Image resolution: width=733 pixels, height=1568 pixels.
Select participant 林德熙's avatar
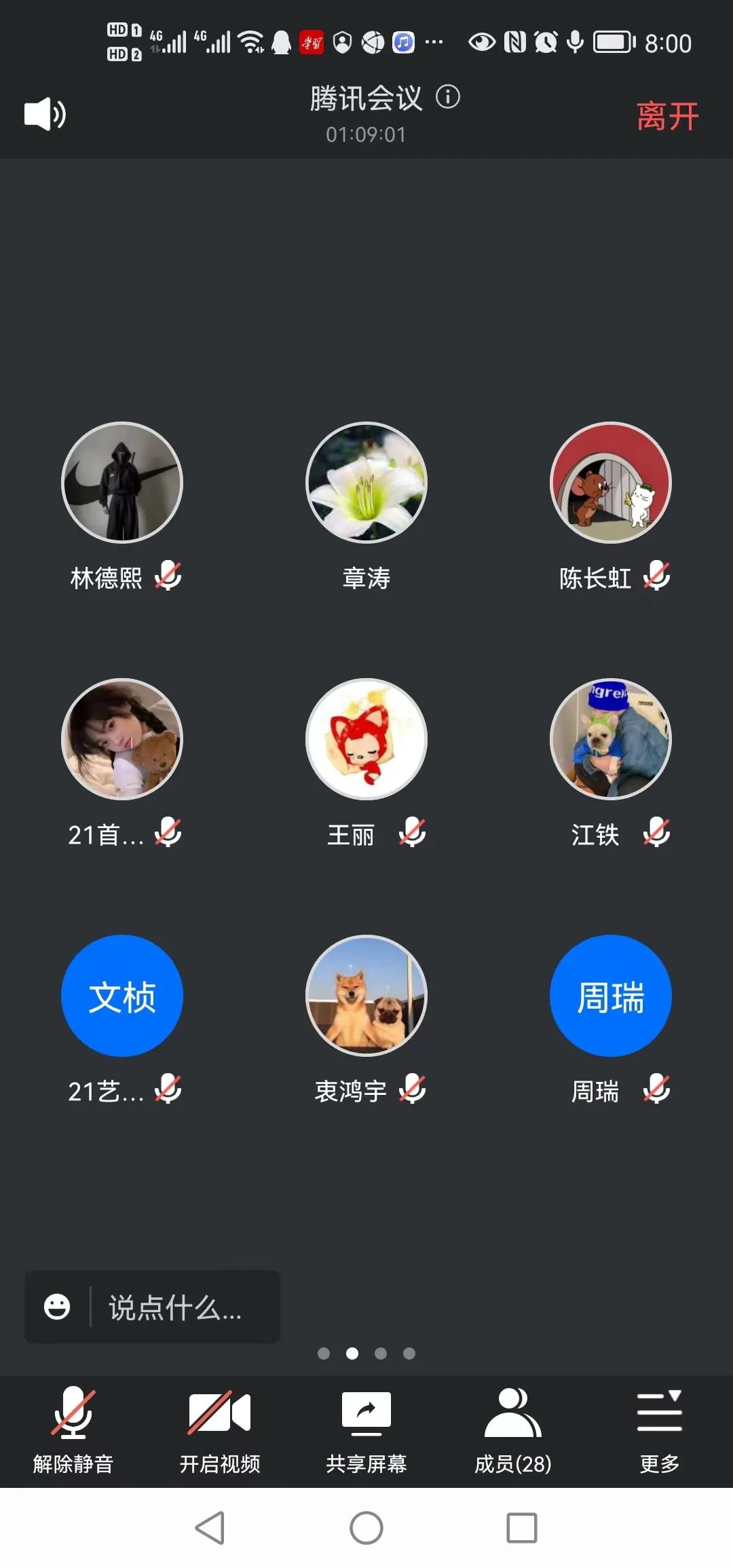(x=122, y=483)
